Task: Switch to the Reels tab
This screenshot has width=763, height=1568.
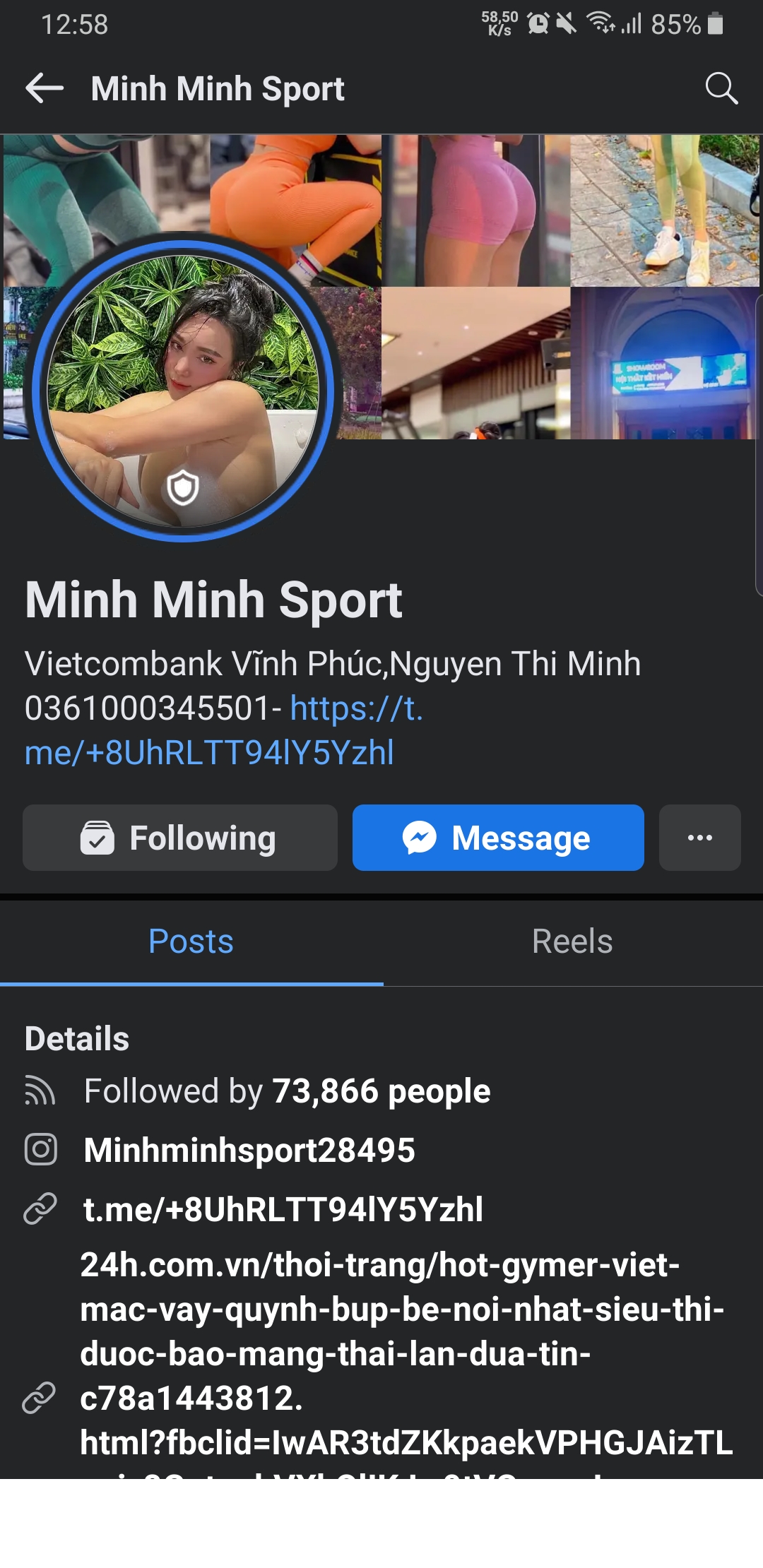Action: [x=572, y=942]
